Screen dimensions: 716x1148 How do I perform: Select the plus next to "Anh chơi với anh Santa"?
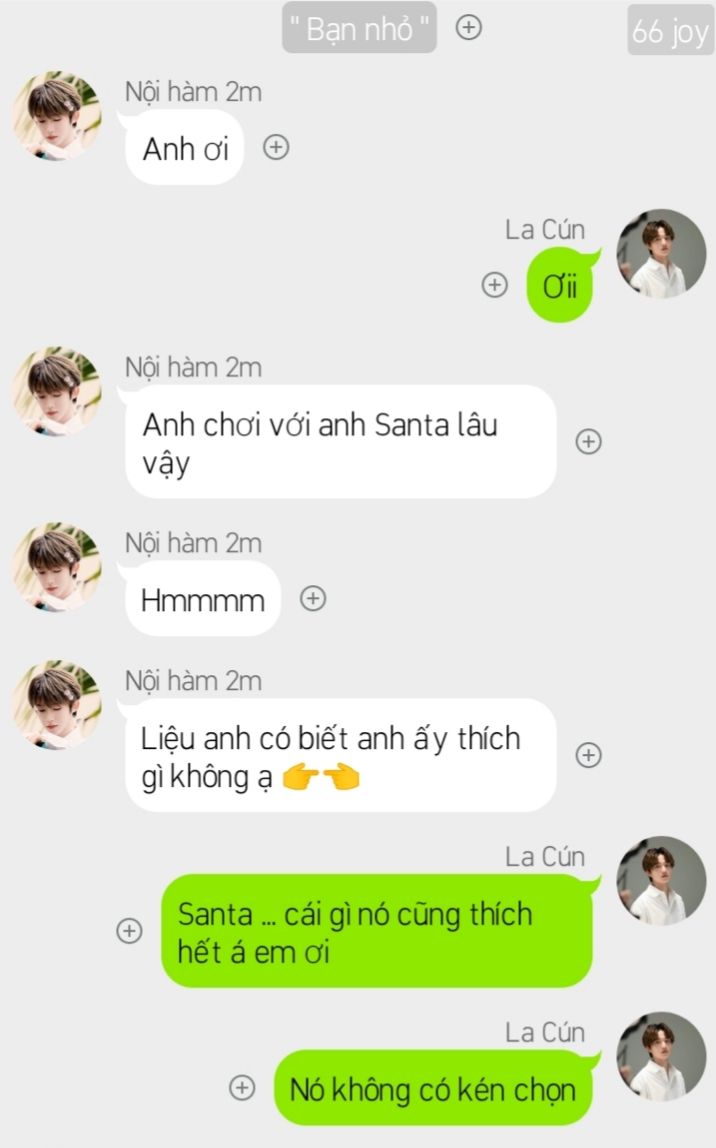[x=589, y=442]
